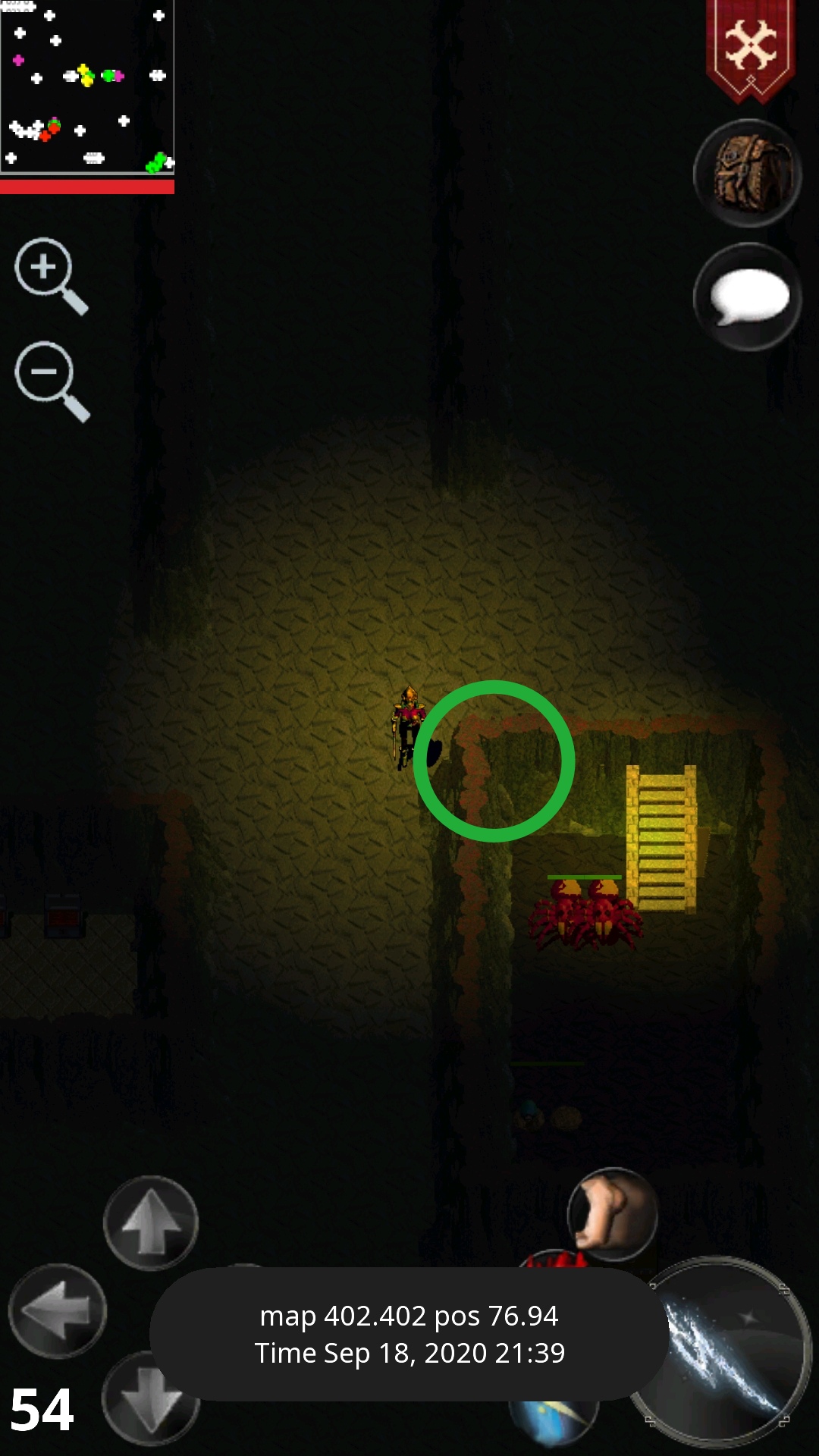Viewport: 819px width, 1456px height.
Task: Move character up with the up arrow
Action: point(150,1222)
